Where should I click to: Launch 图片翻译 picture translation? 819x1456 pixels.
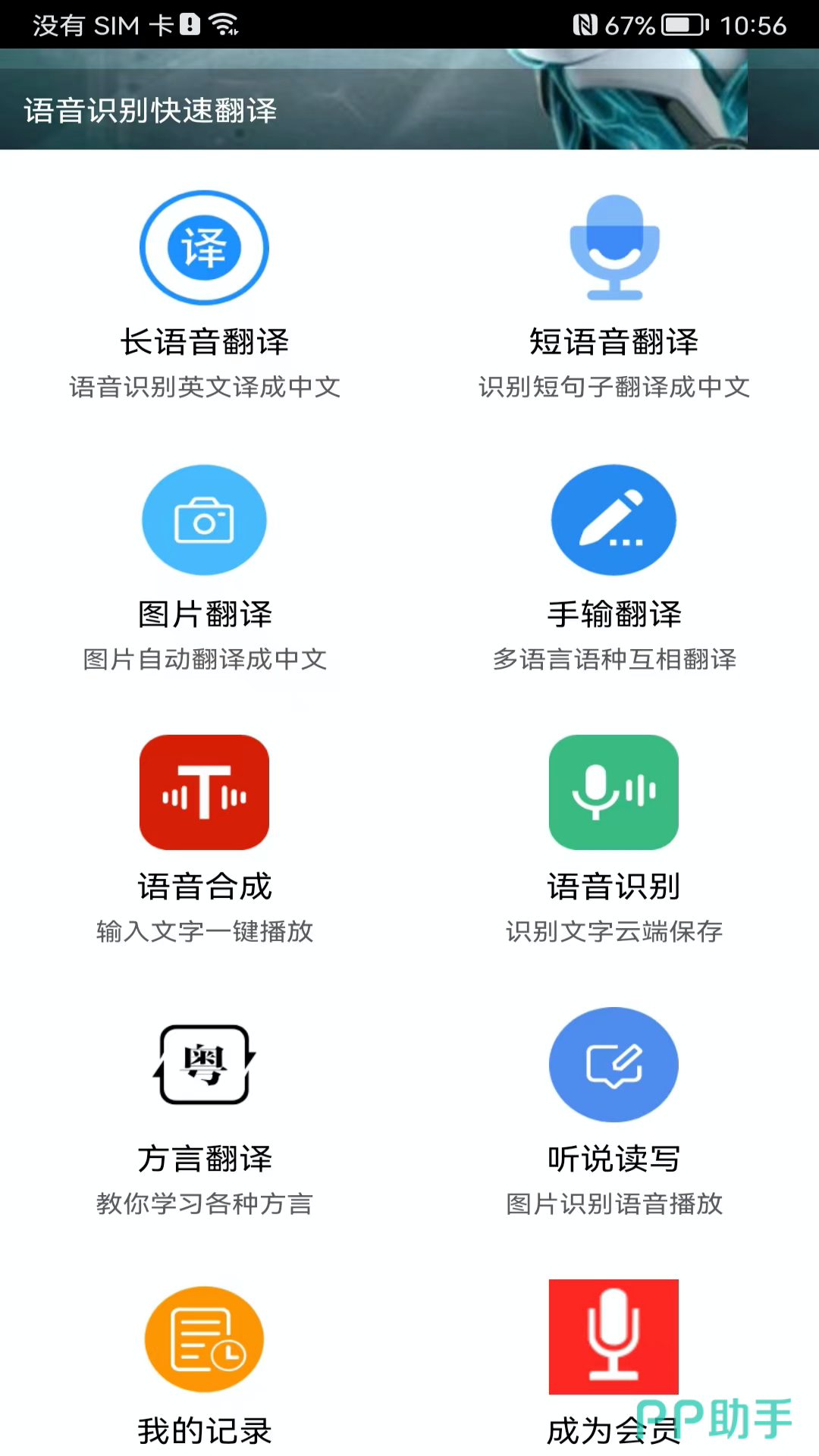coord(204,520)
